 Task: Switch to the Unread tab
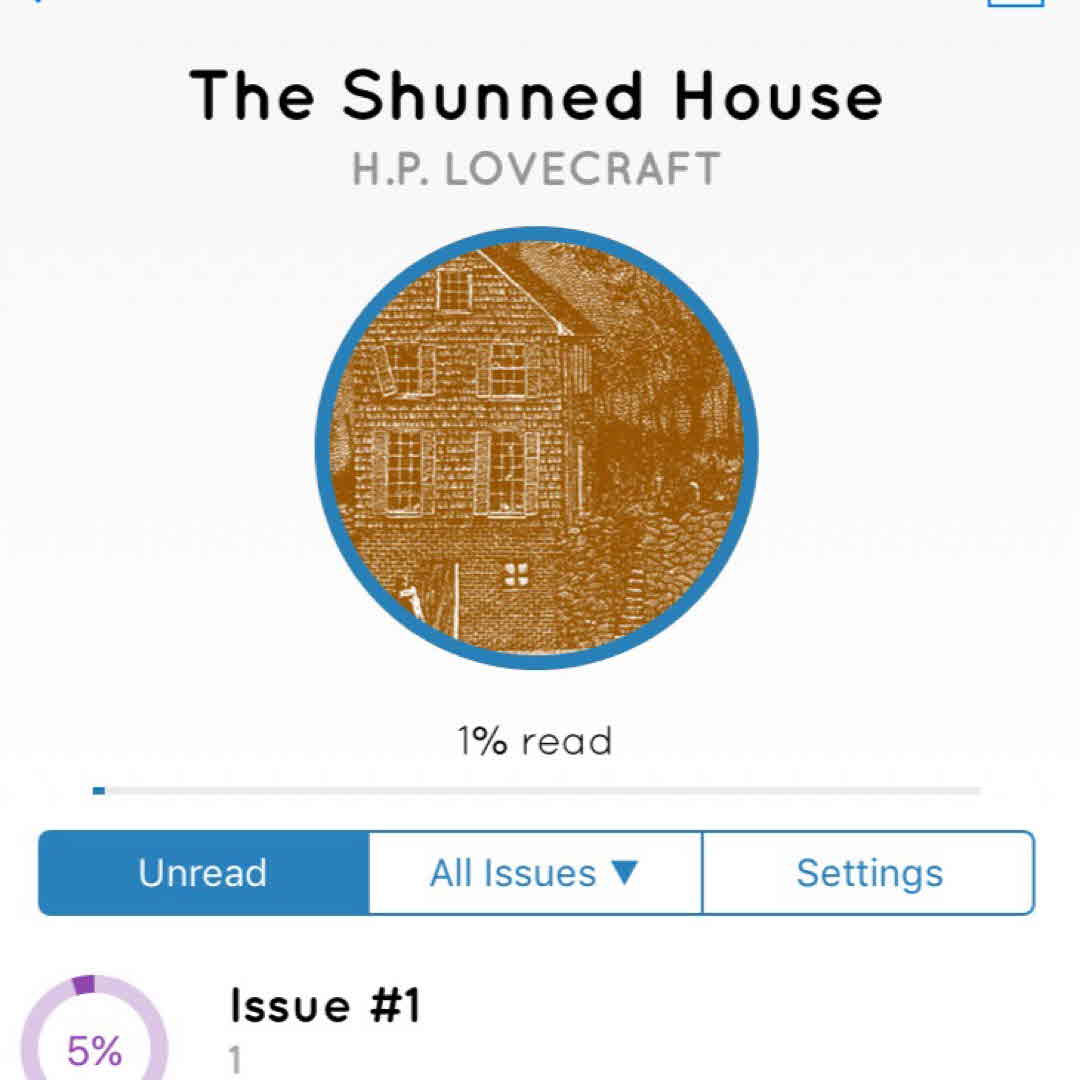point(203,873)
